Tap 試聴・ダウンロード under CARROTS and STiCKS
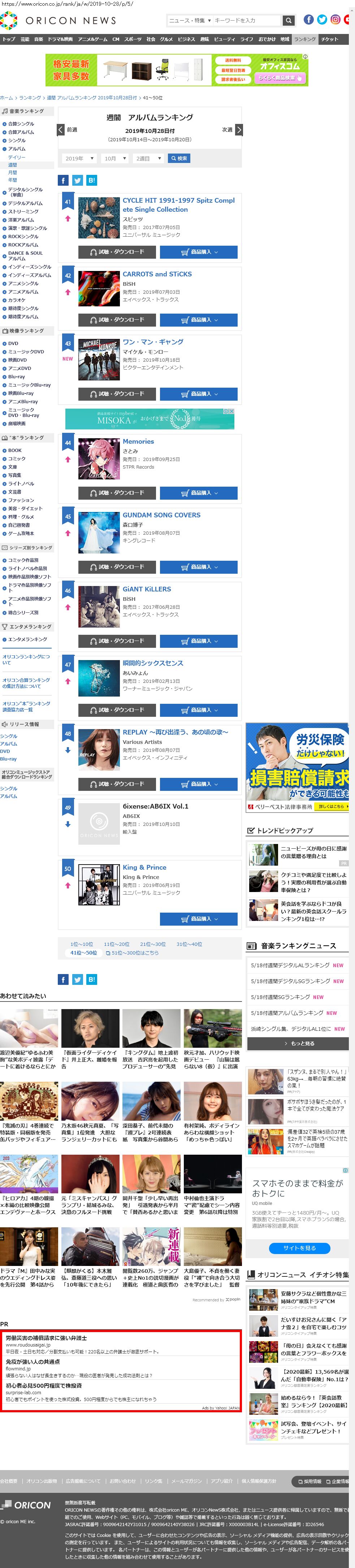 tap(117, 320)
